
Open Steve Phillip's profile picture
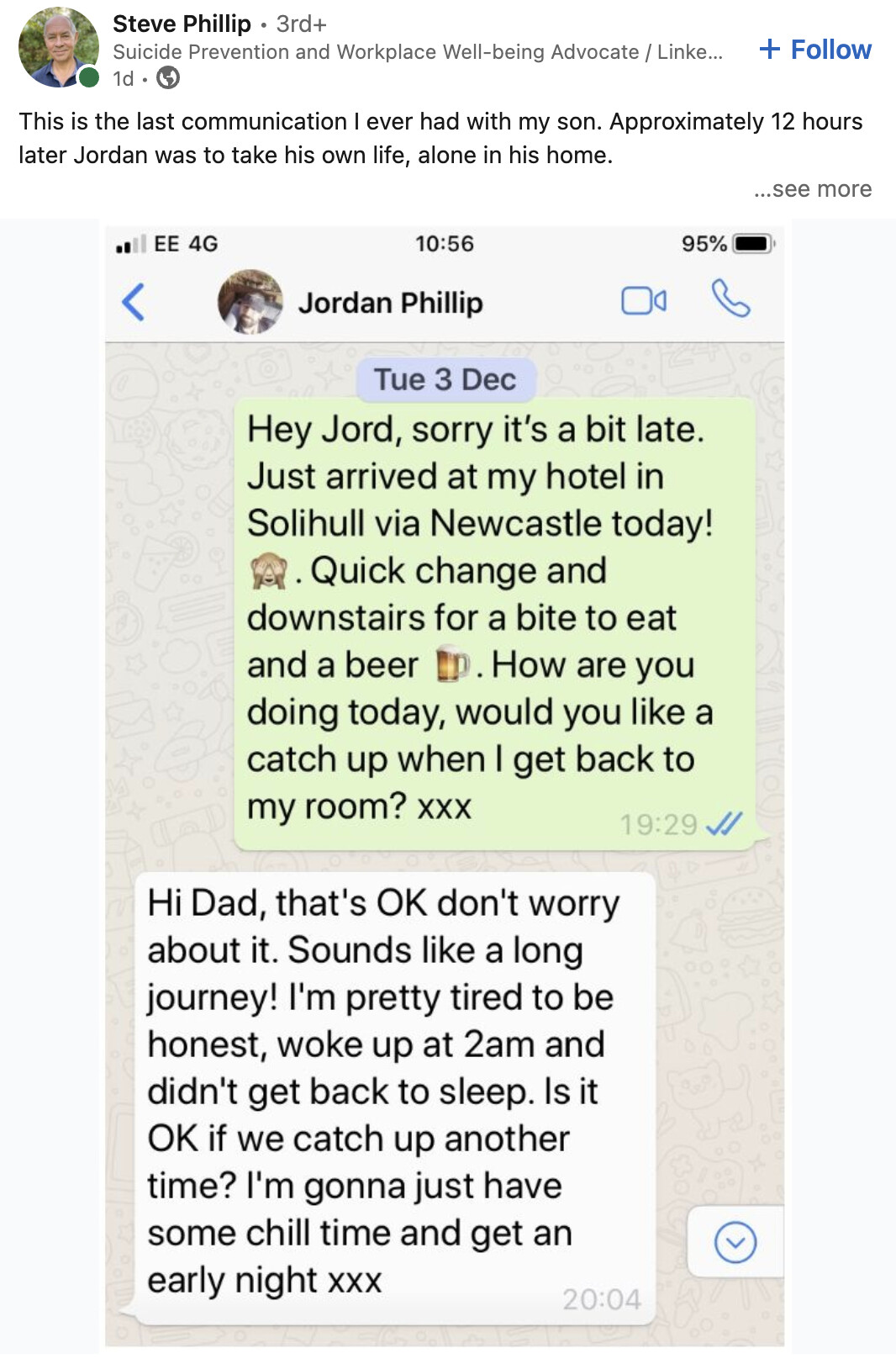tap(57, 48)
